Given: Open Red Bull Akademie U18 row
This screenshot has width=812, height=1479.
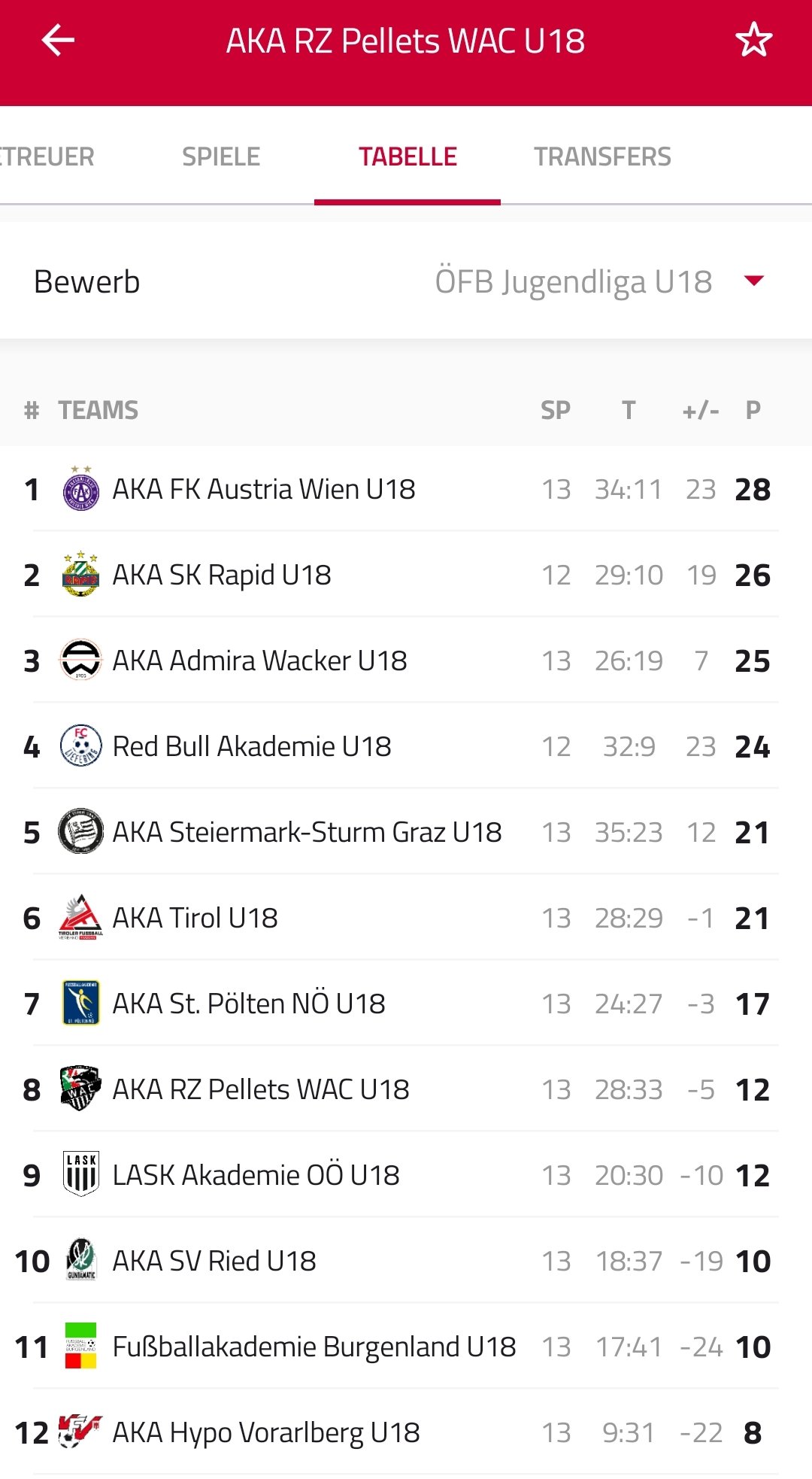Looking at the screenshot, I should (x=406, y=746).
